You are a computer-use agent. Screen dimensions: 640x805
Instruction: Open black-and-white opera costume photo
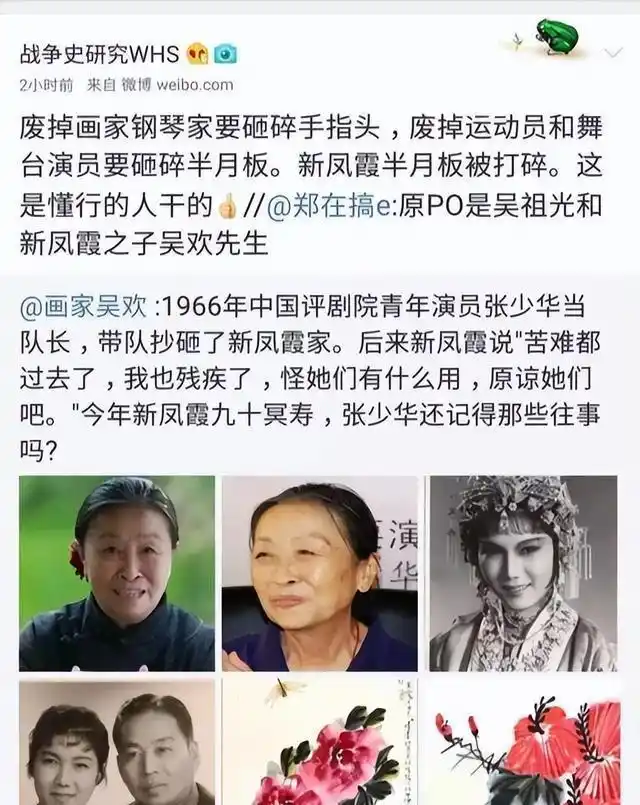523,573
